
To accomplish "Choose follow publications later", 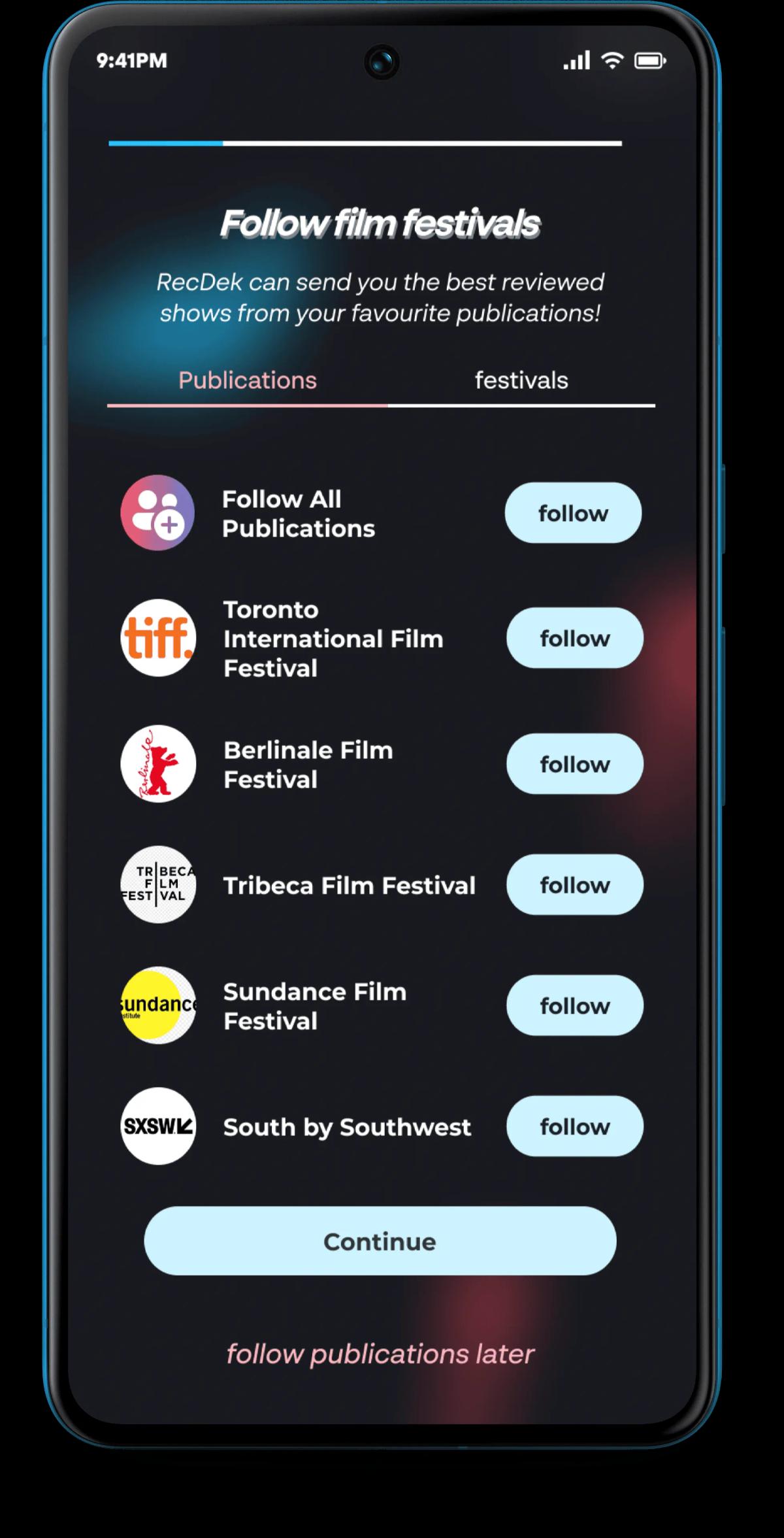I will point(380,1354).
